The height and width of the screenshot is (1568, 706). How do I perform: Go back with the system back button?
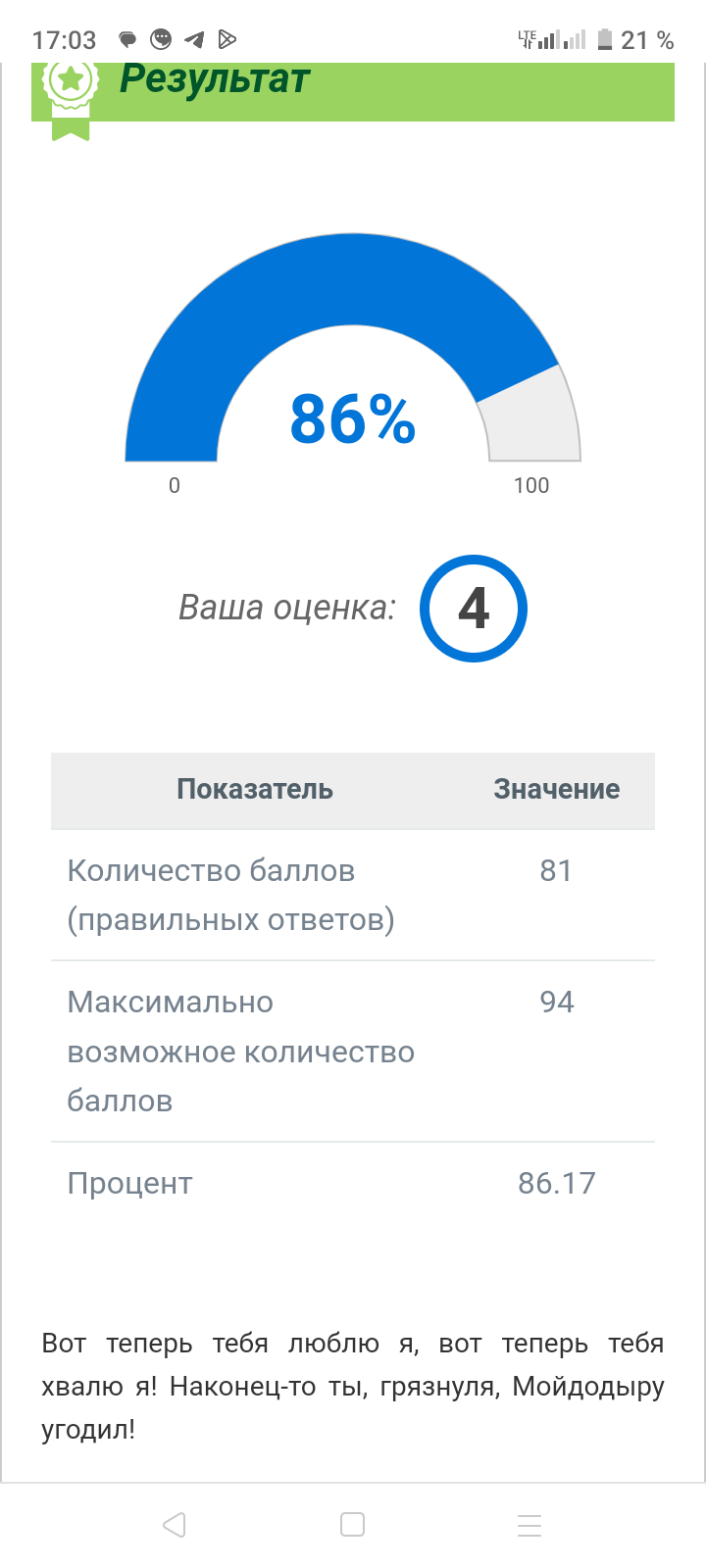tap(175, 1525)
